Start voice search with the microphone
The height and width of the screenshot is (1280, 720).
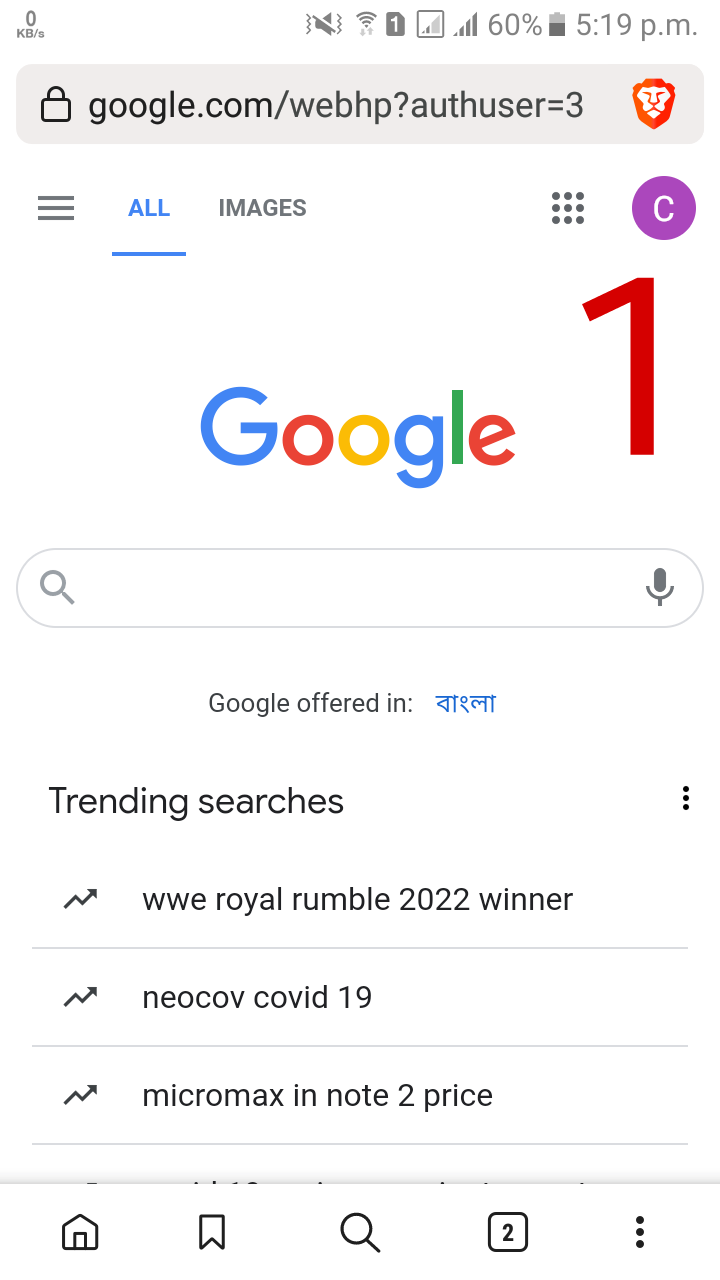659,587
